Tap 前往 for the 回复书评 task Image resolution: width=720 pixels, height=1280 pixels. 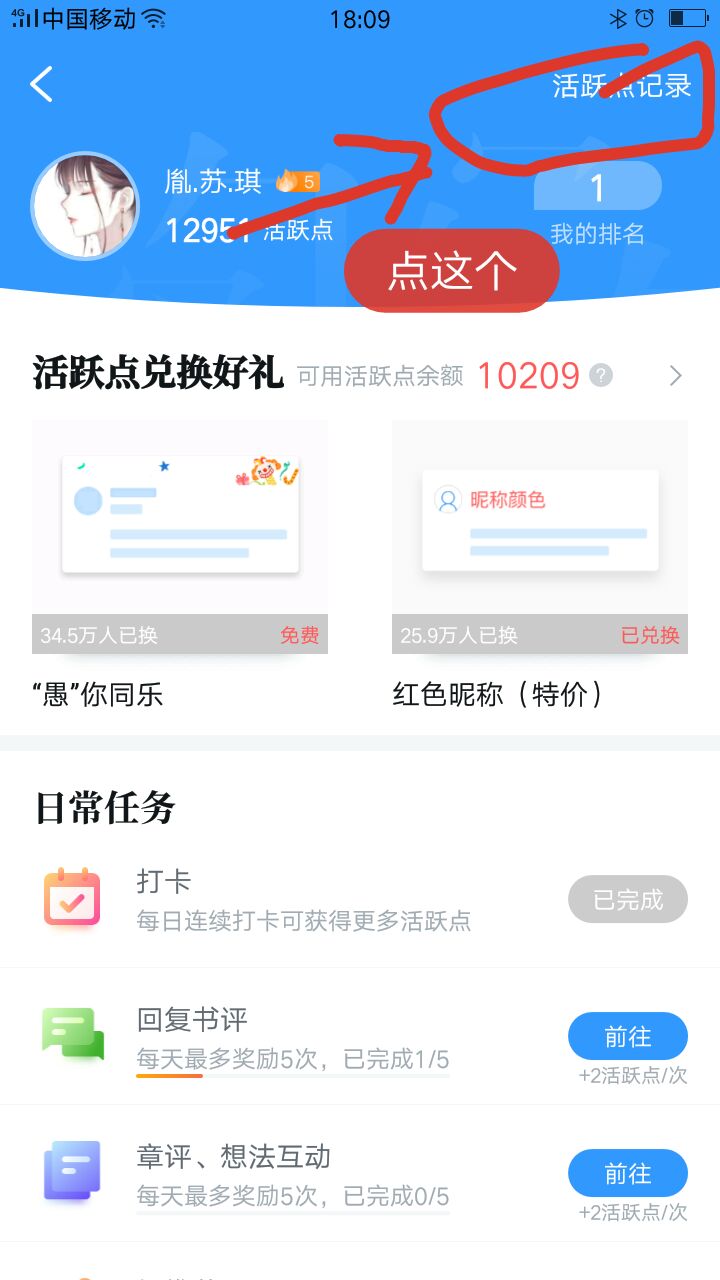[x=628, y=1036]
